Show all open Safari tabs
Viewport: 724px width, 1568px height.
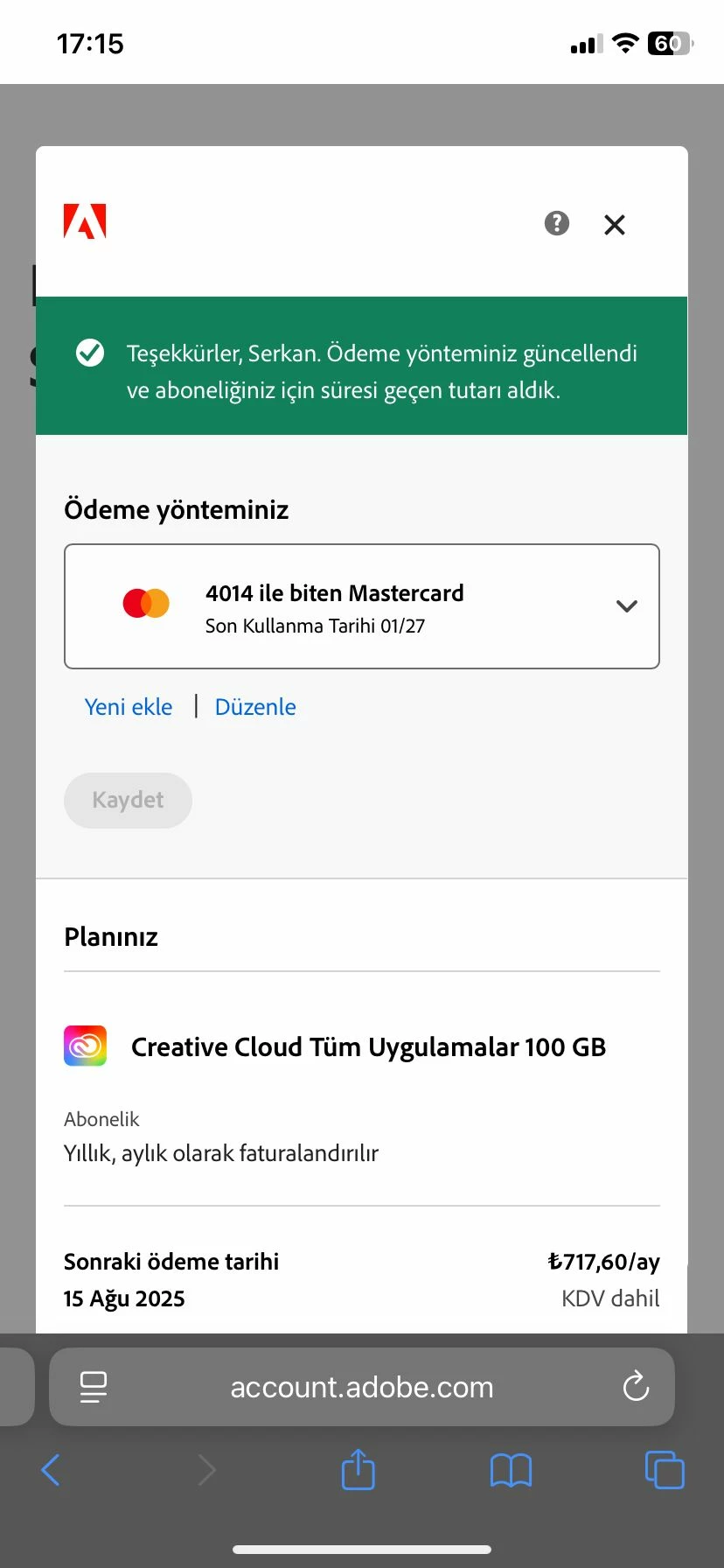pos(664,1470)
